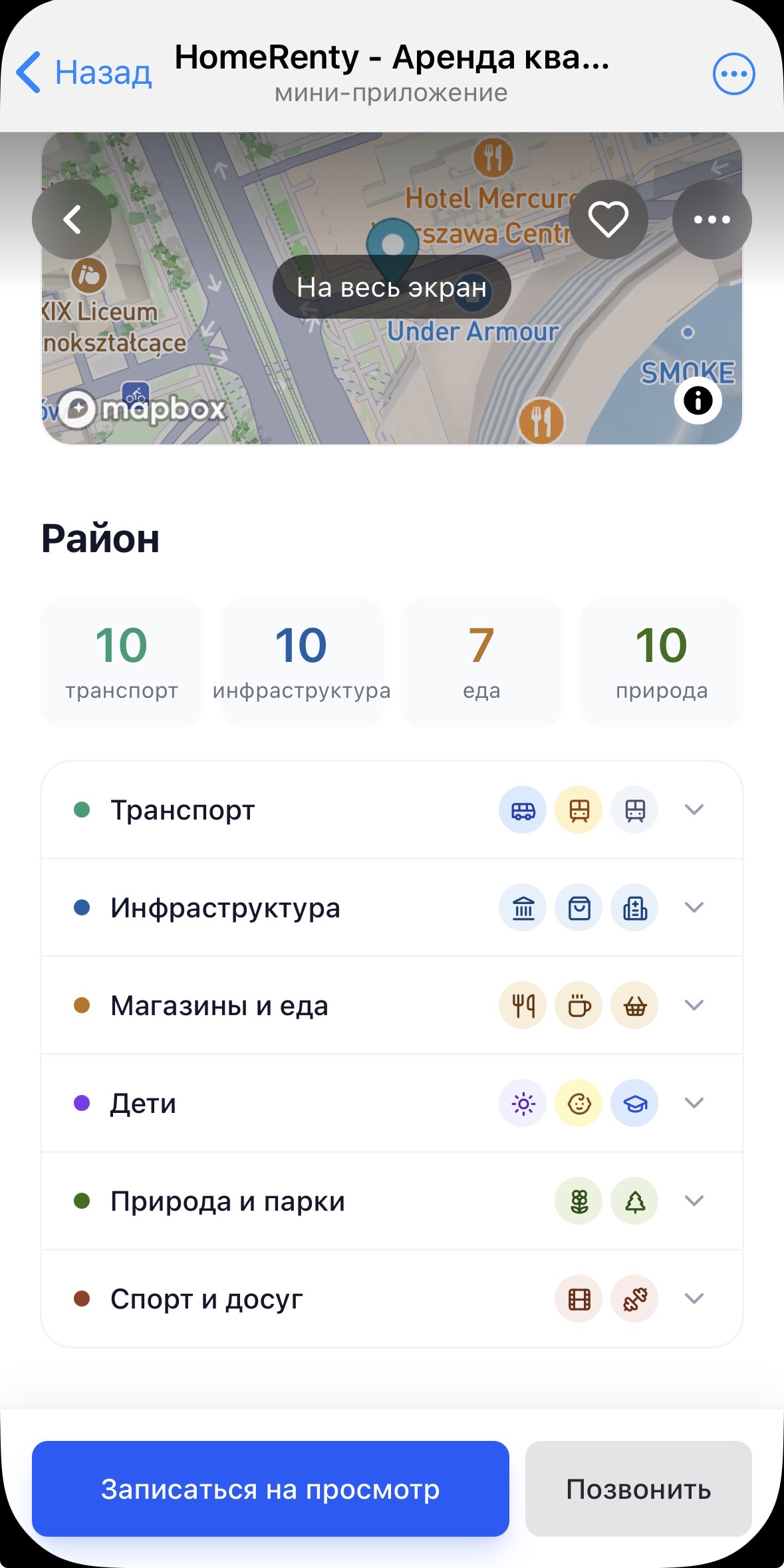Expand the Дети row
Image resolution: width=784 pixels, height=1568 pixels.
pos(694,1103)
